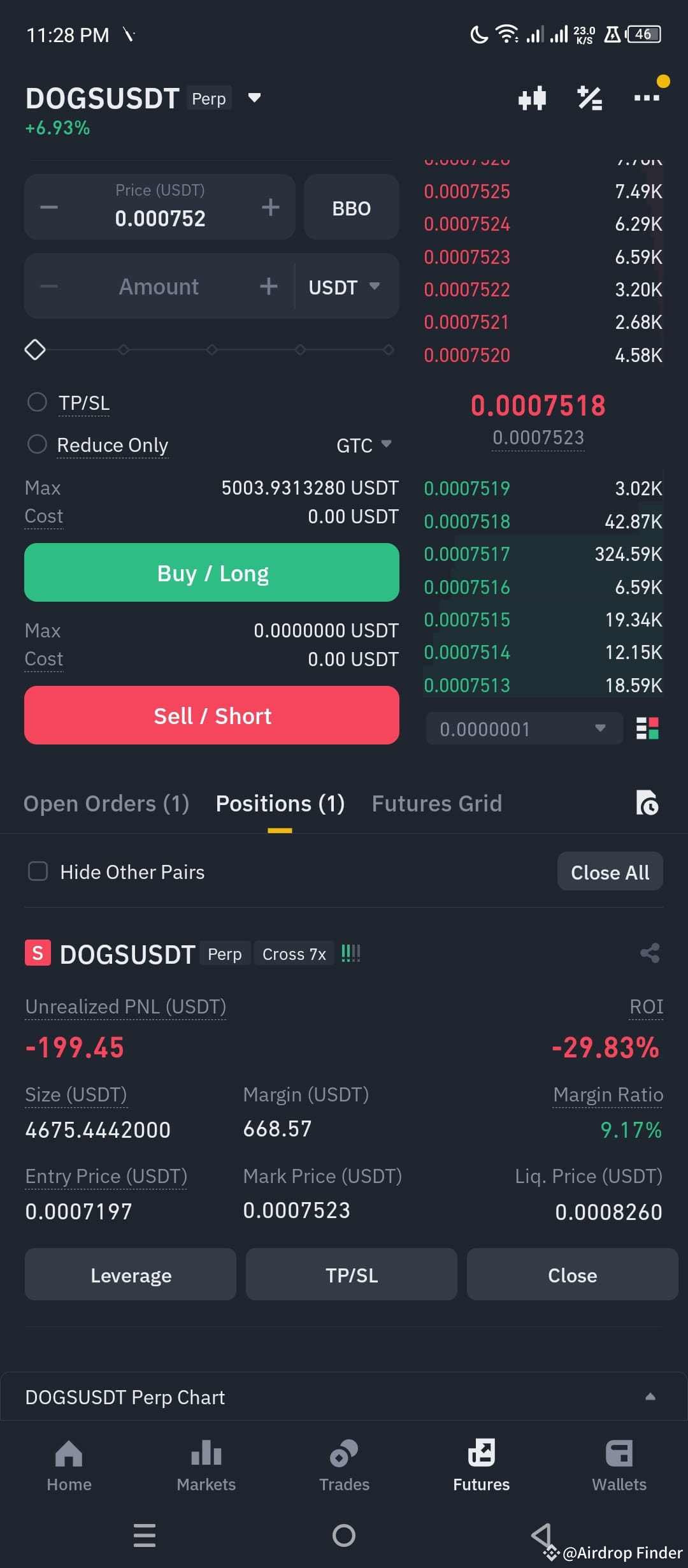
Task: Open the DOGSUSDT Perp pair selector dropdown
Action: (x=253, y=98)
